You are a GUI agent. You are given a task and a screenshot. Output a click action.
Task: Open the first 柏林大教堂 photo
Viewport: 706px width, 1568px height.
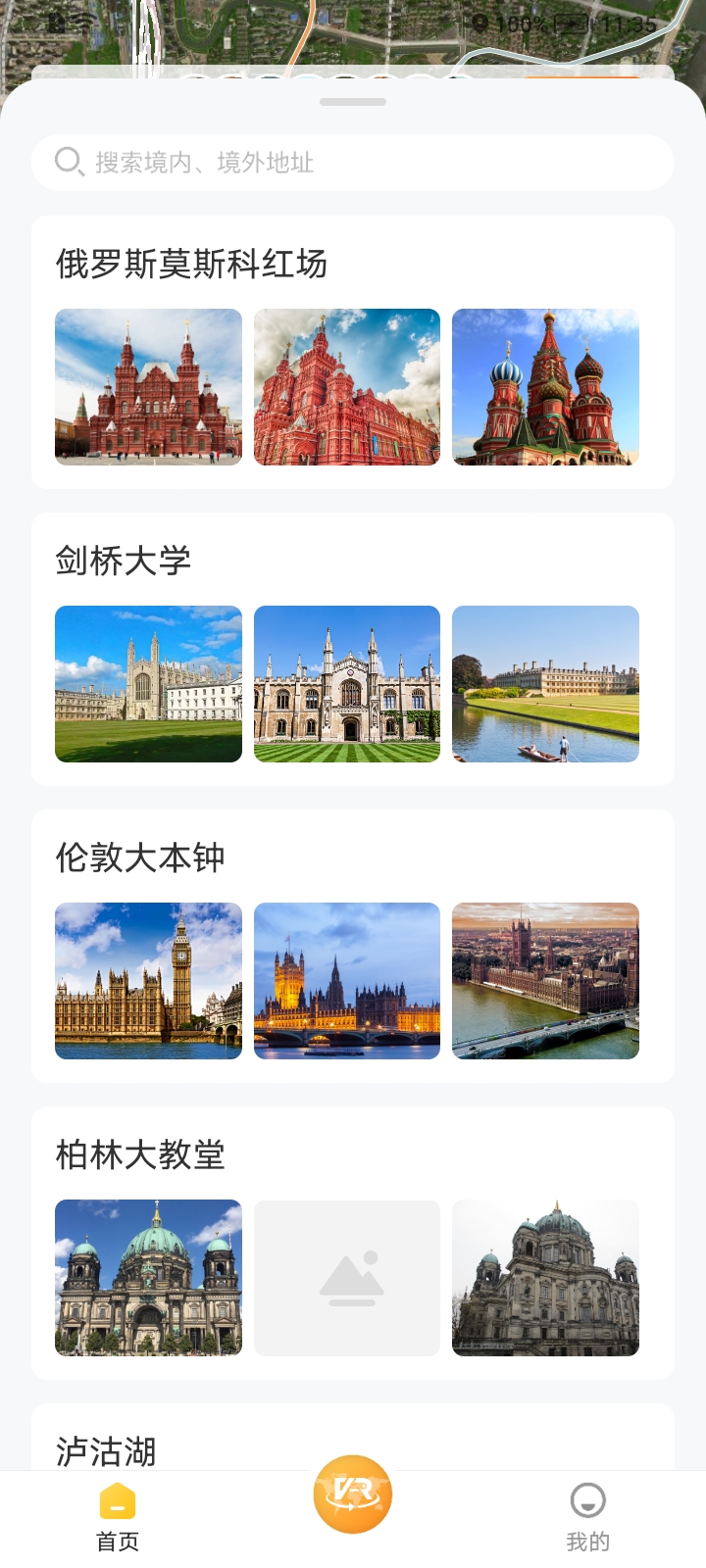148,1278
